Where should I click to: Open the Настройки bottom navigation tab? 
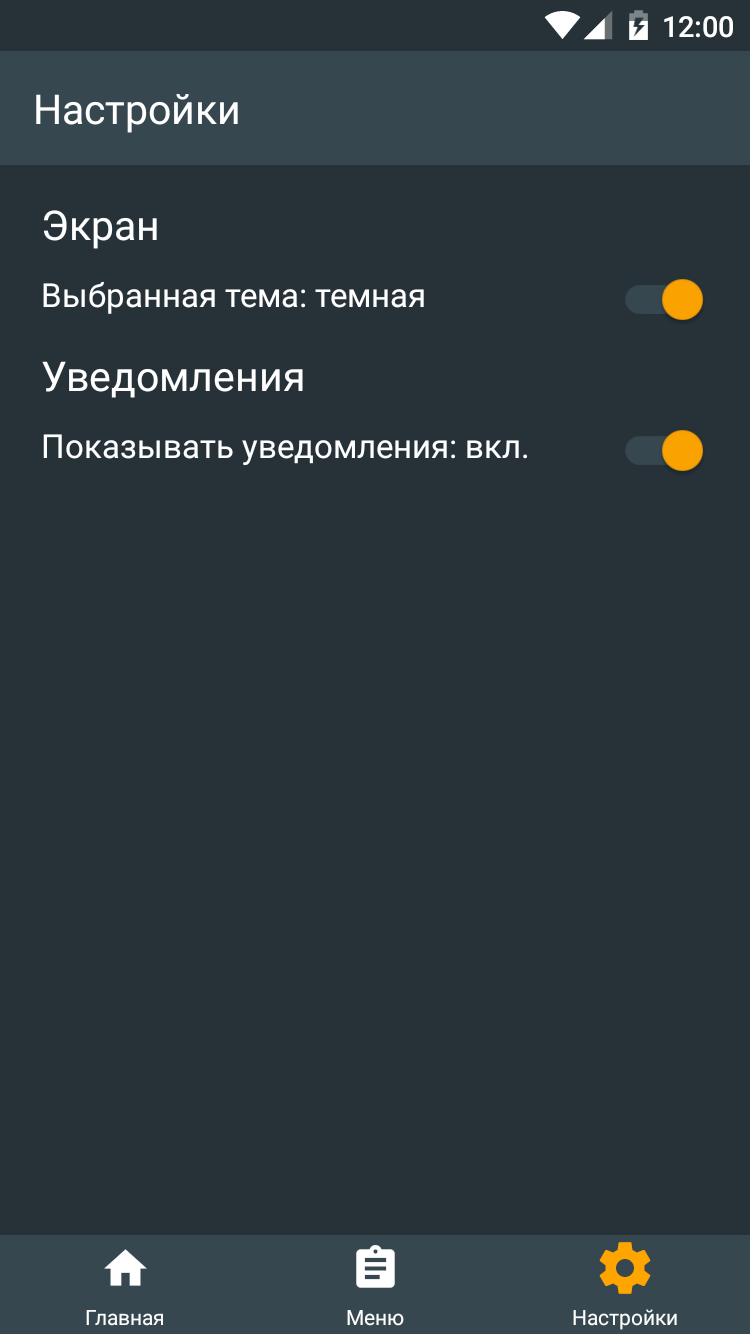(x=625, y=1285)
